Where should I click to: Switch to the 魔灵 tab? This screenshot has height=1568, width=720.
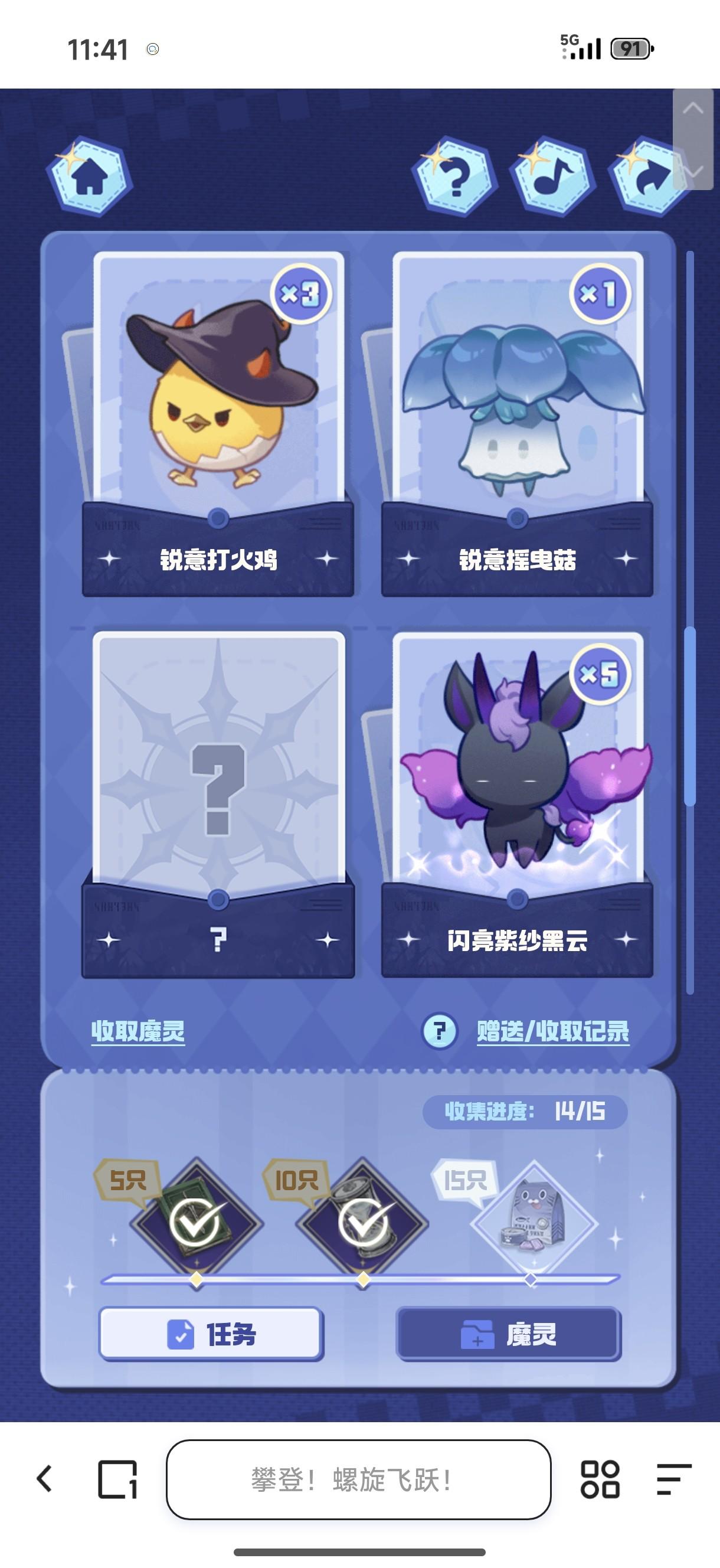(x=509, y=1334)
